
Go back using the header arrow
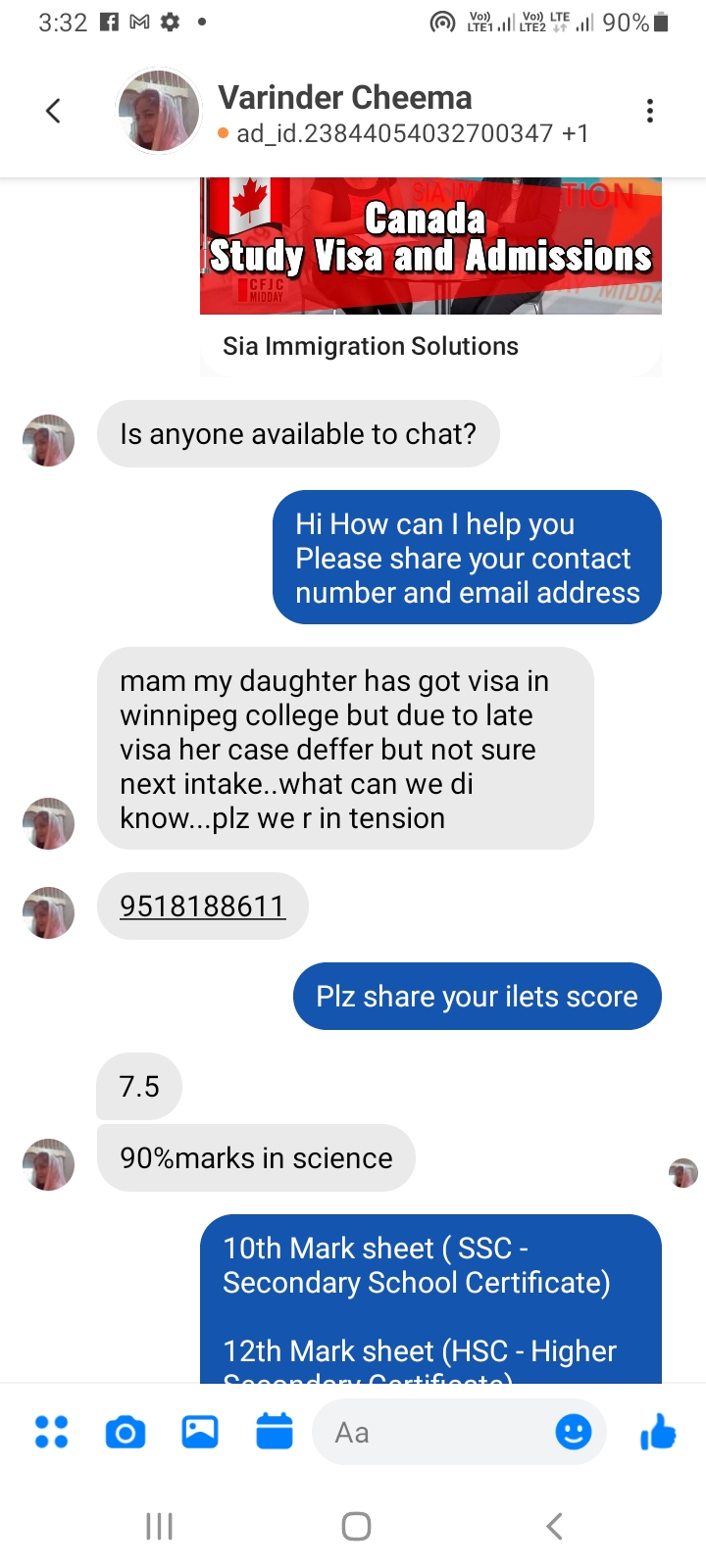54,111
